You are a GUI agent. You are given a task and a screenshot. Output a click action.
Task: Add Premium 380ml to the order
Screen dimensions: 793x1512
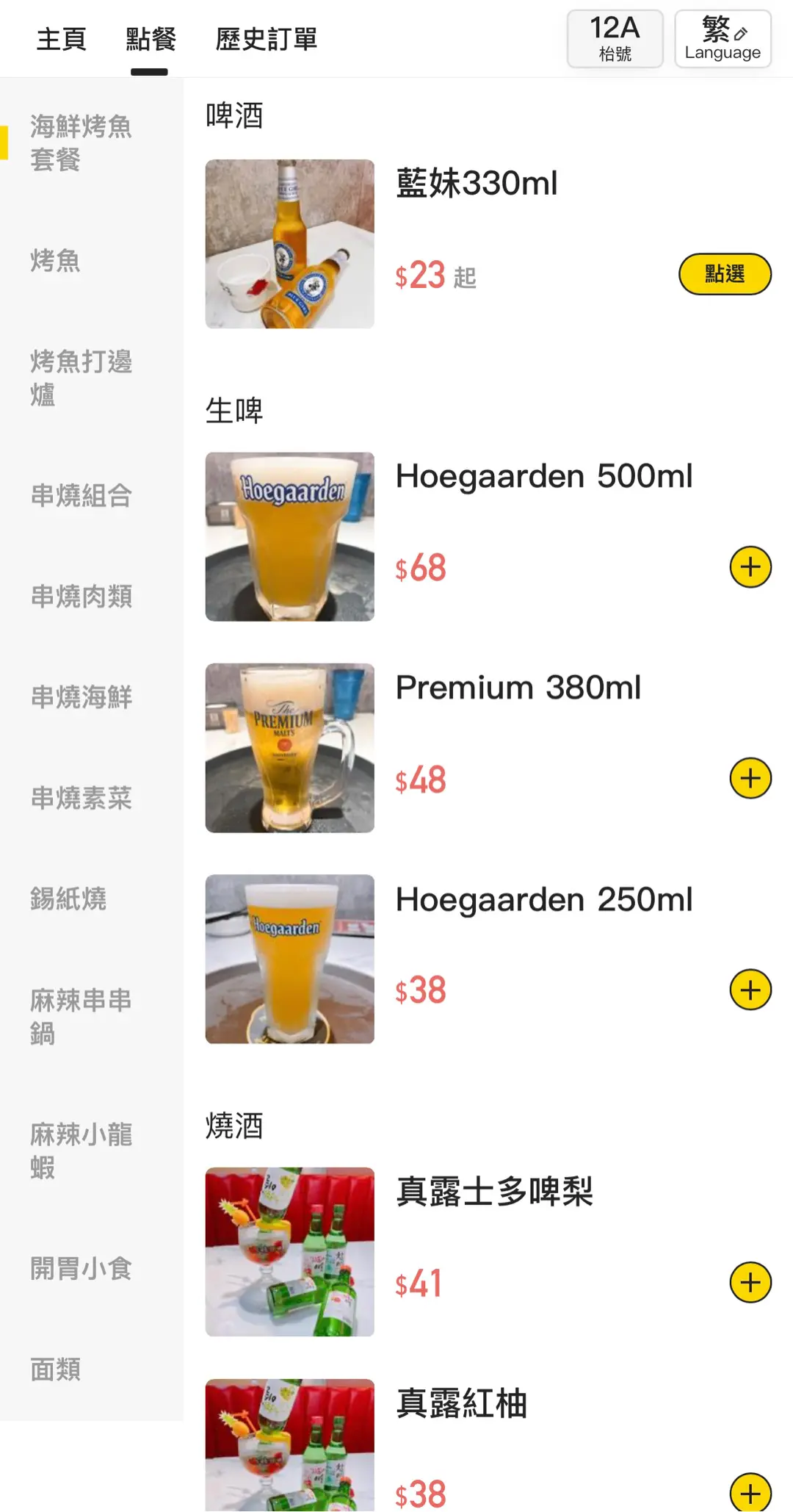point(750,778)
